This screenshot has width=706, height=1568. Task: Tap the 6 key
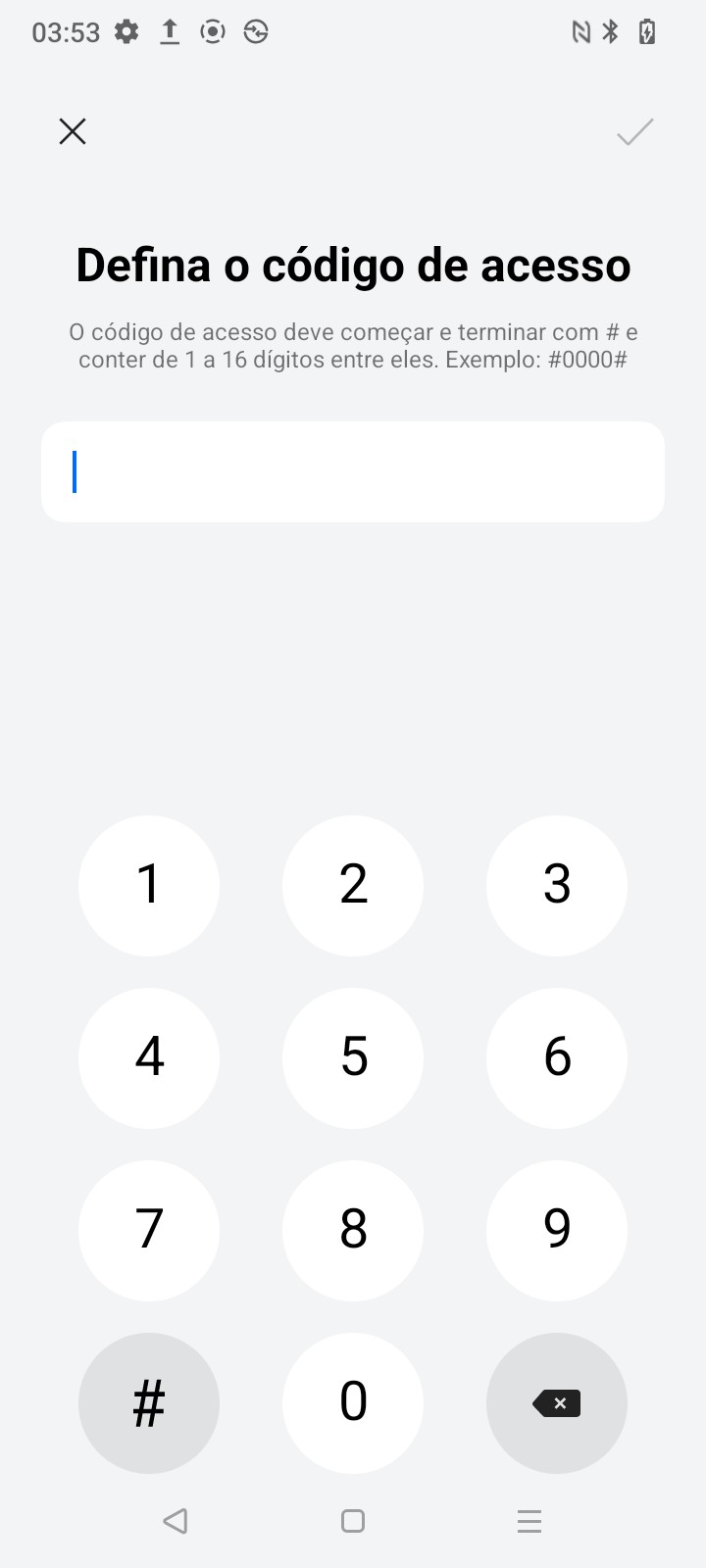click(557, 1057)
